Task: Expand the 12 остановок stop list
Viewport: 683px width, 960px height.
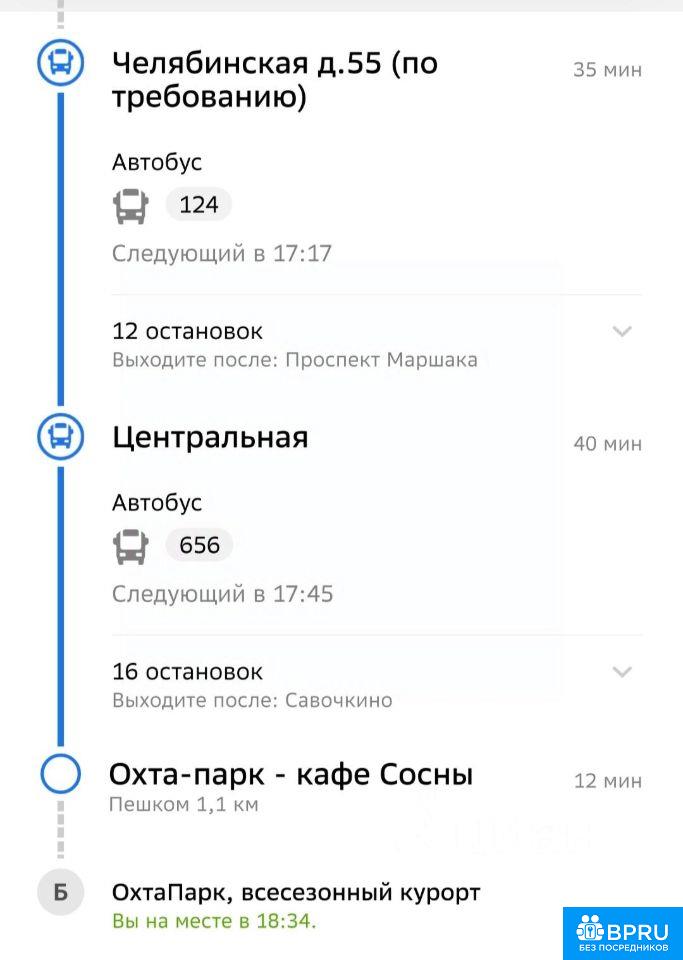Action: 622,332
